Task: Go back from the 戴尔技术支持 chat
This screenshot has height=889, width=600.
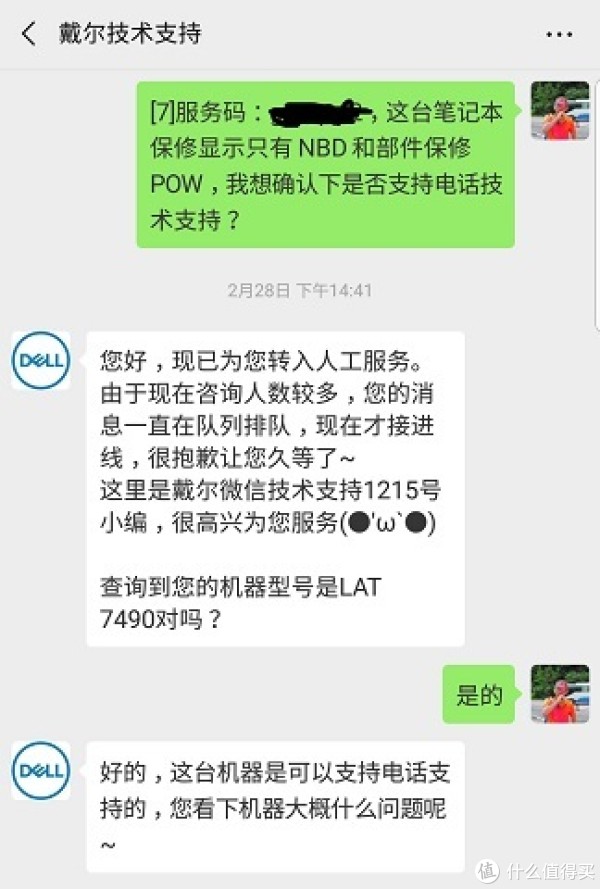Action: coord(28,33)
